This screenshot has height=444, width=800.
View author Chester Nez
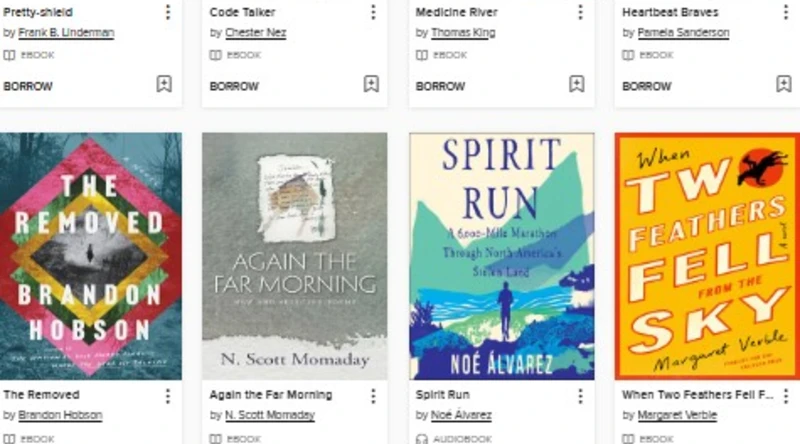[x=255, y=33]
